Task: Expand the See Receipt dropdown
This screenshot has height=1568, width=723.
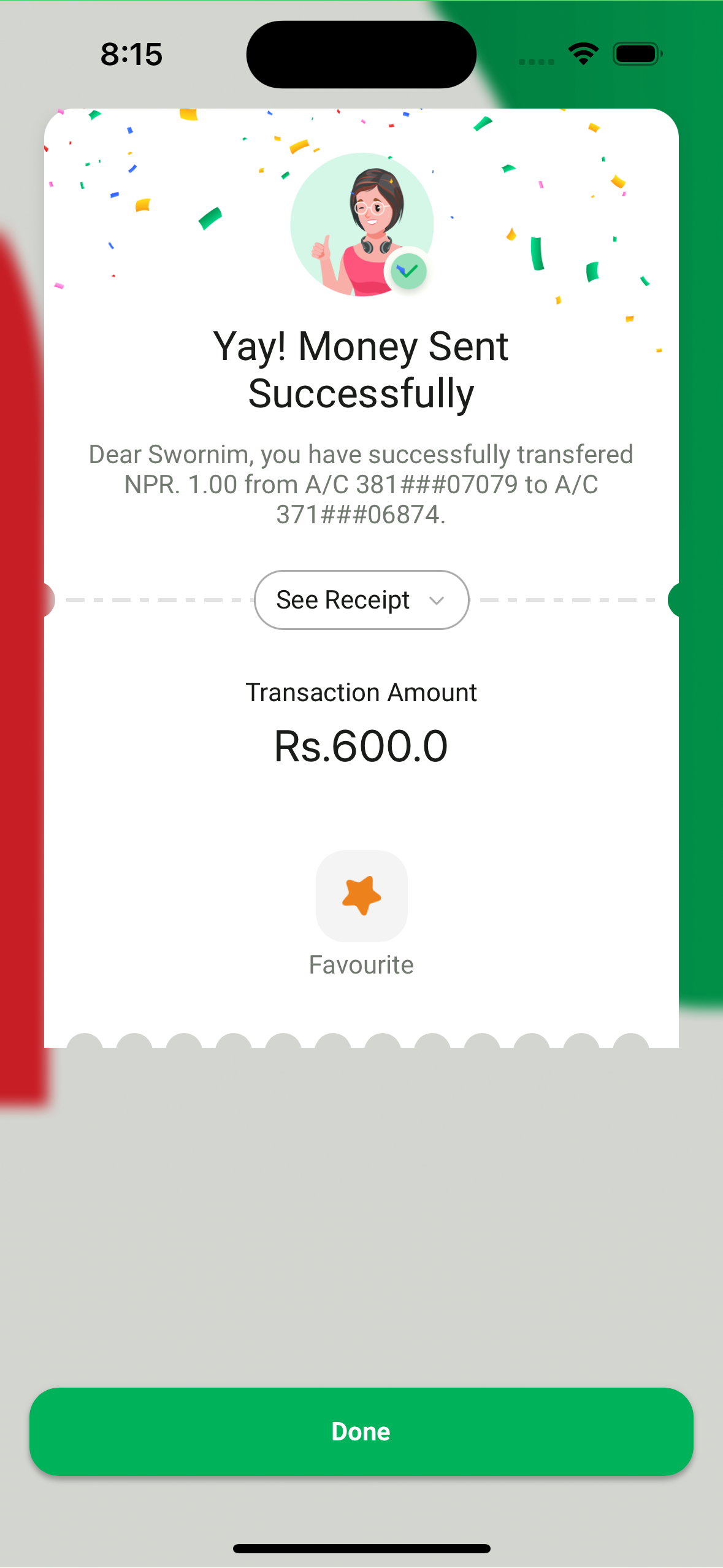Action: tap(361, 600)
